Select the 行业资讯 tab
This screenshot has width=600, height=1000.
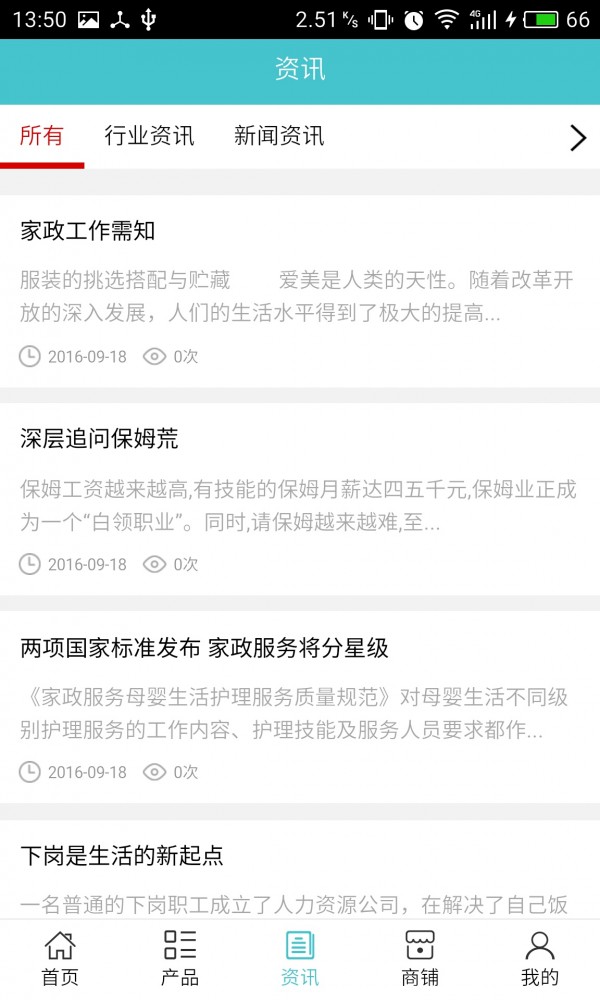[149, 136]
